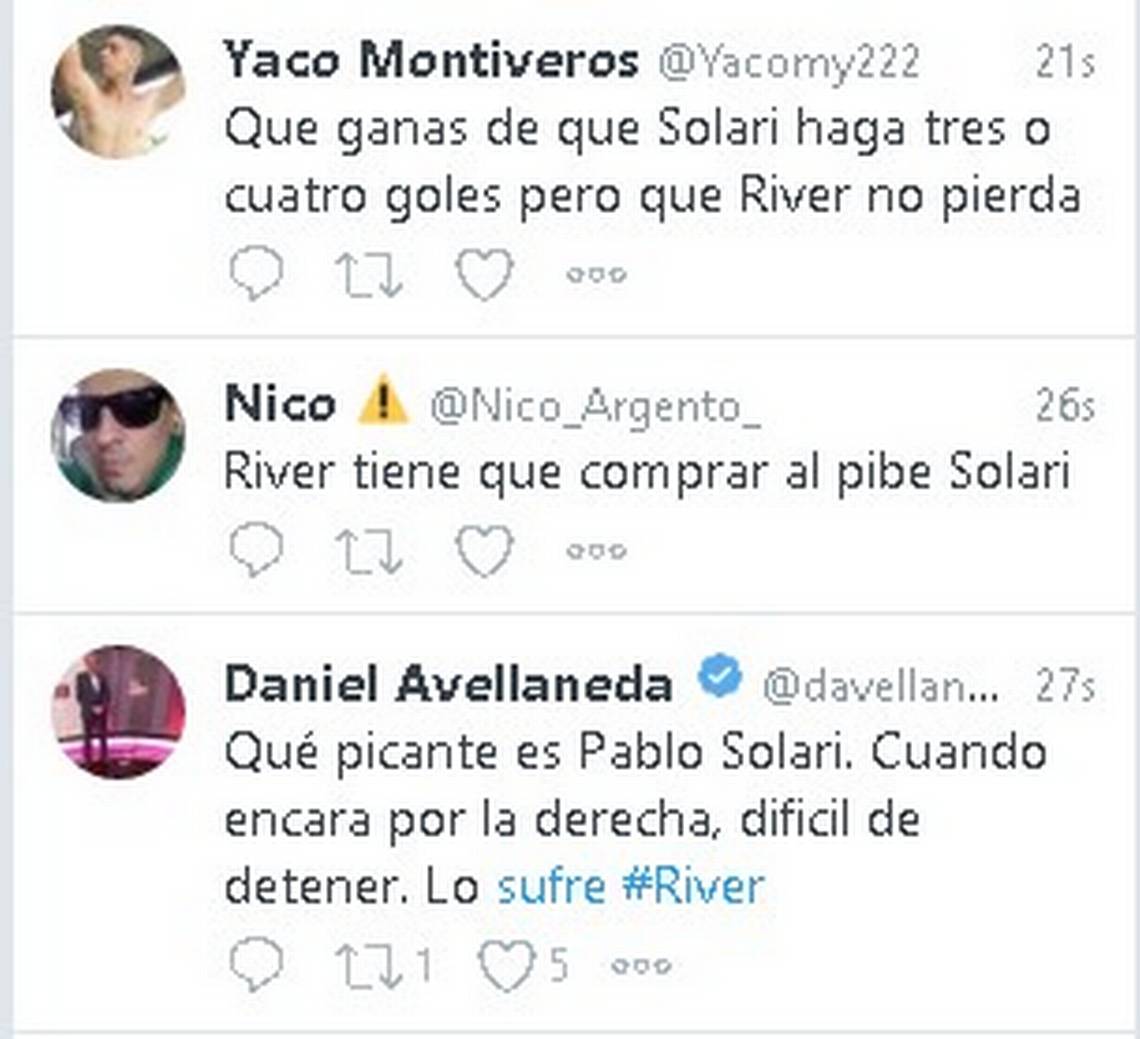Reply to Nico's tweet about Solari

[x=256, y=550]
